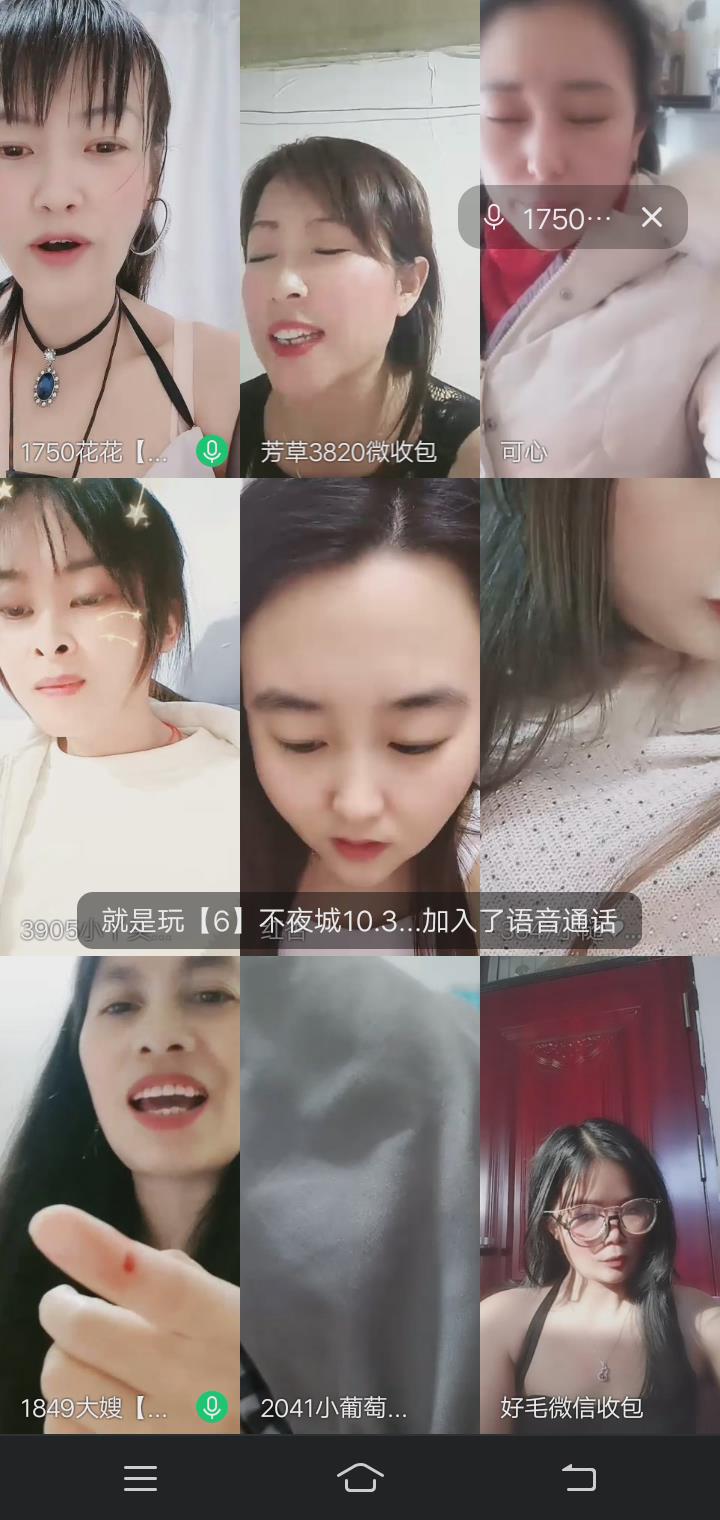Image resolution: width=720 pixels, height=1520 pixels.
Task: Enlarge the video tile of 1750花花
Action: (x=119, y=240)
